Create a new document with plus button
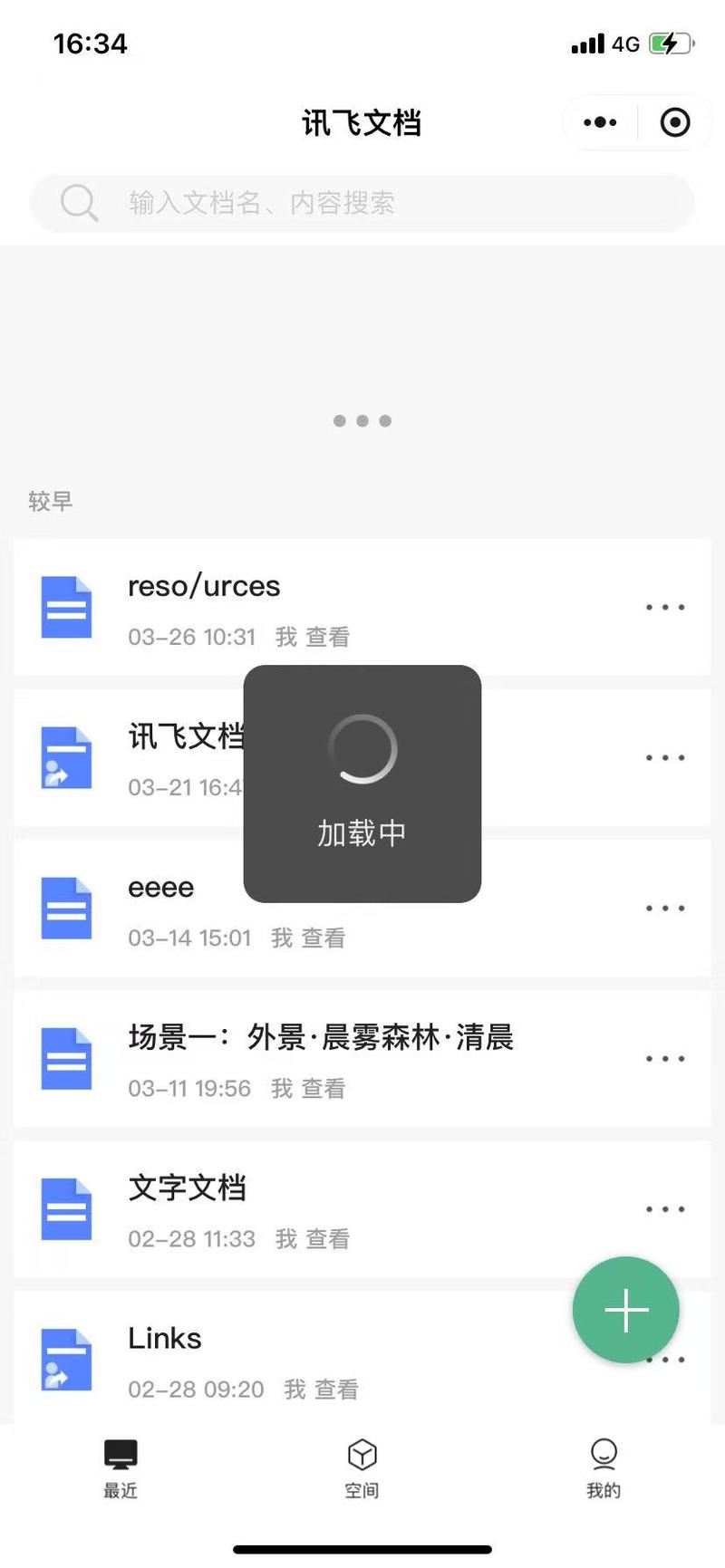The width and height of the screenshot is (725, 1568). pos(626,1310)
